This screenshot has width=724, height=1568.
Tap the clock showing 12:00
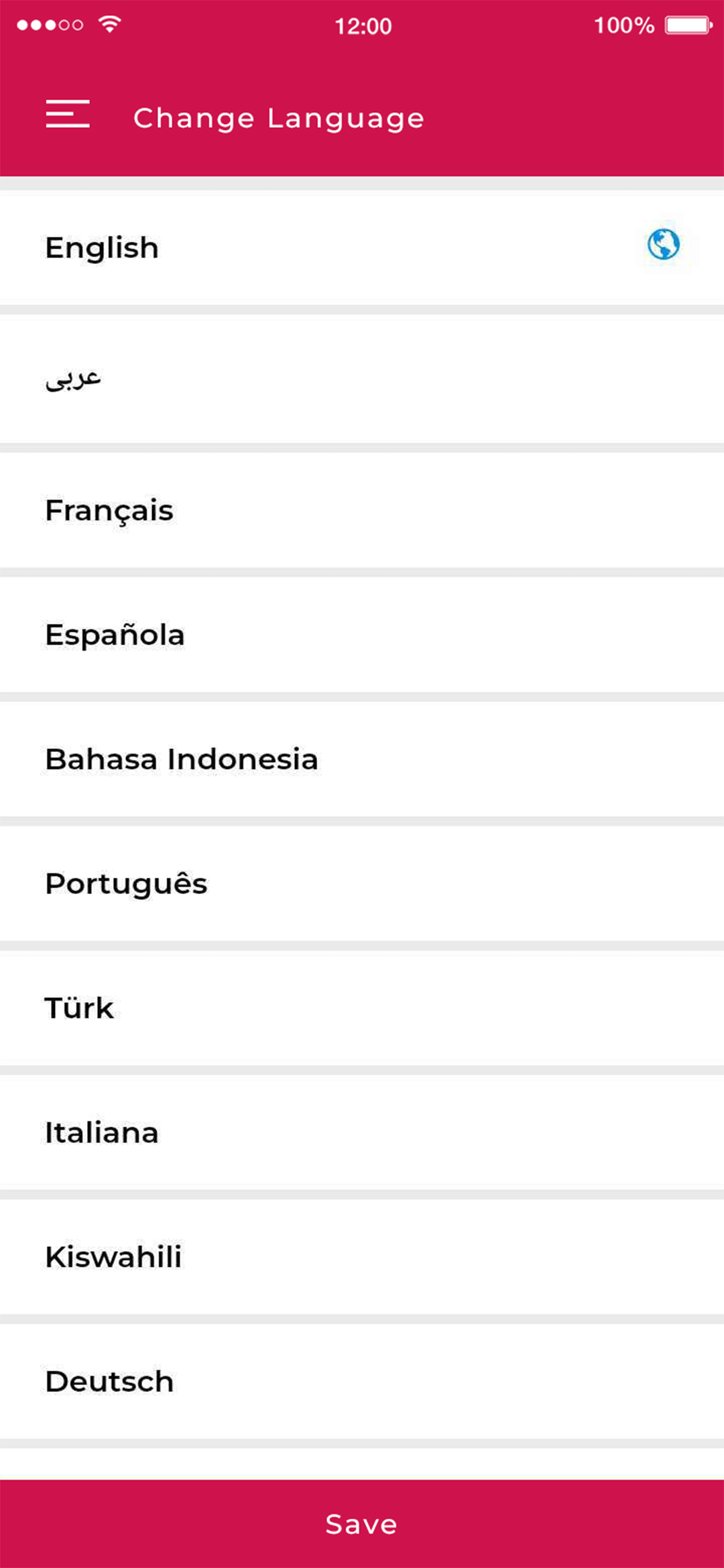pyautogui.click(x=363, y=25)
